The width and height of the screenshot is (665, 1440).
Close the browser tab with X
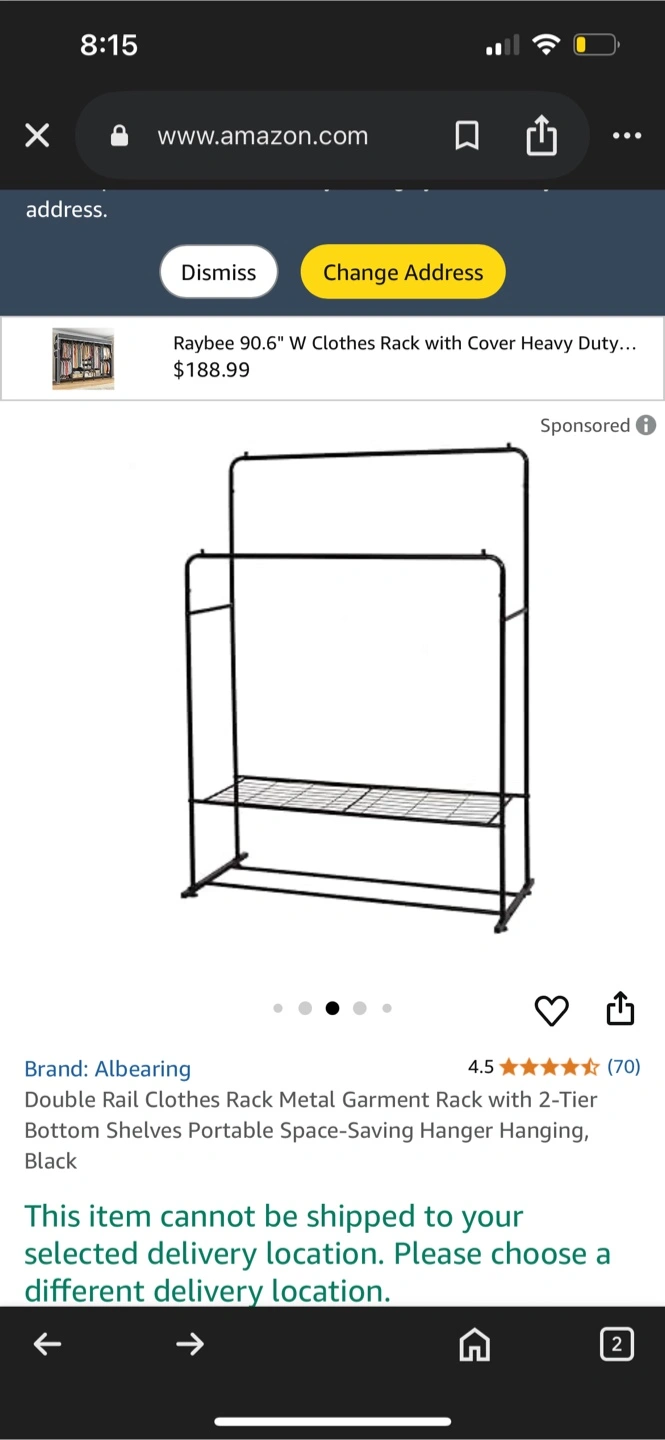[x=37, y=136]
